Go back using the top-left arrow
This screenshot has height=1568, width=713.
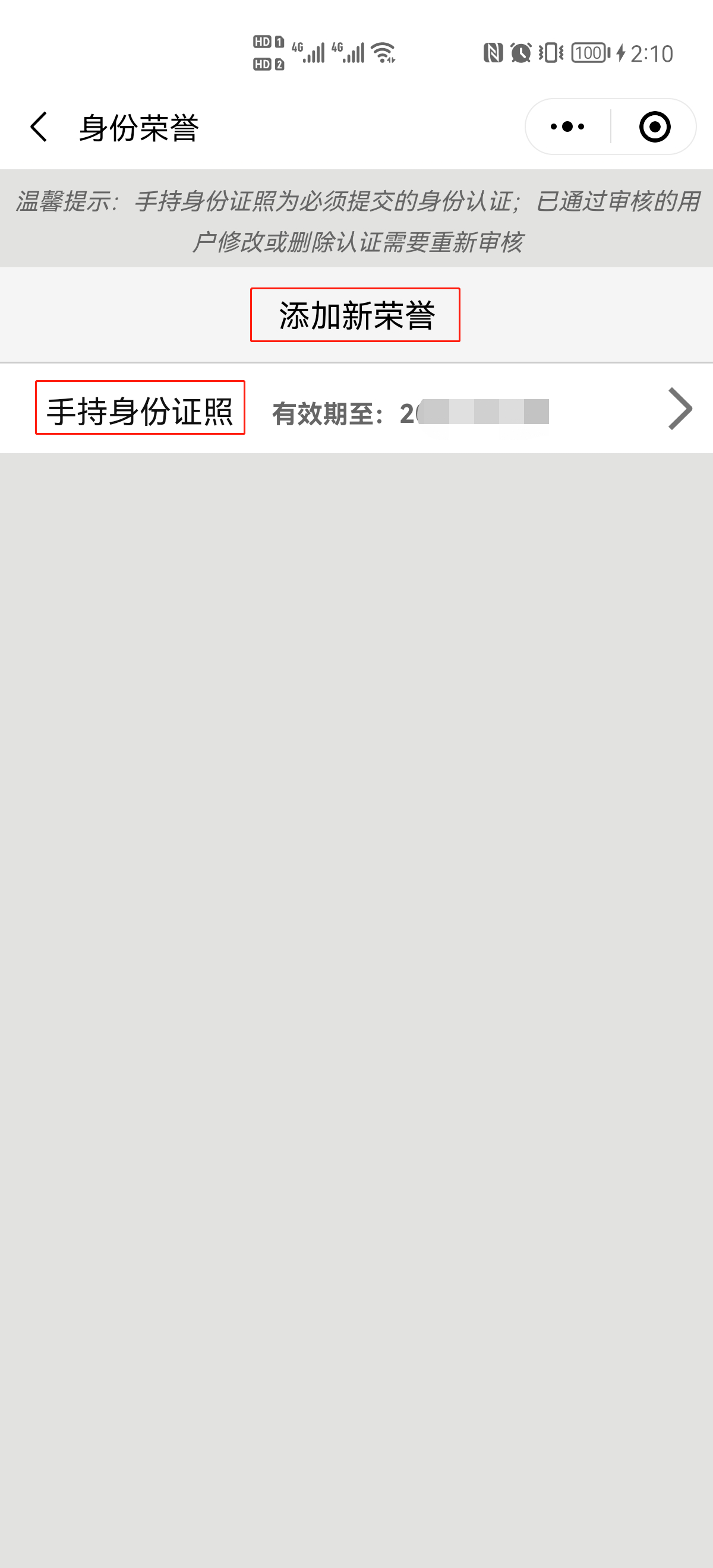click(39, 127)
